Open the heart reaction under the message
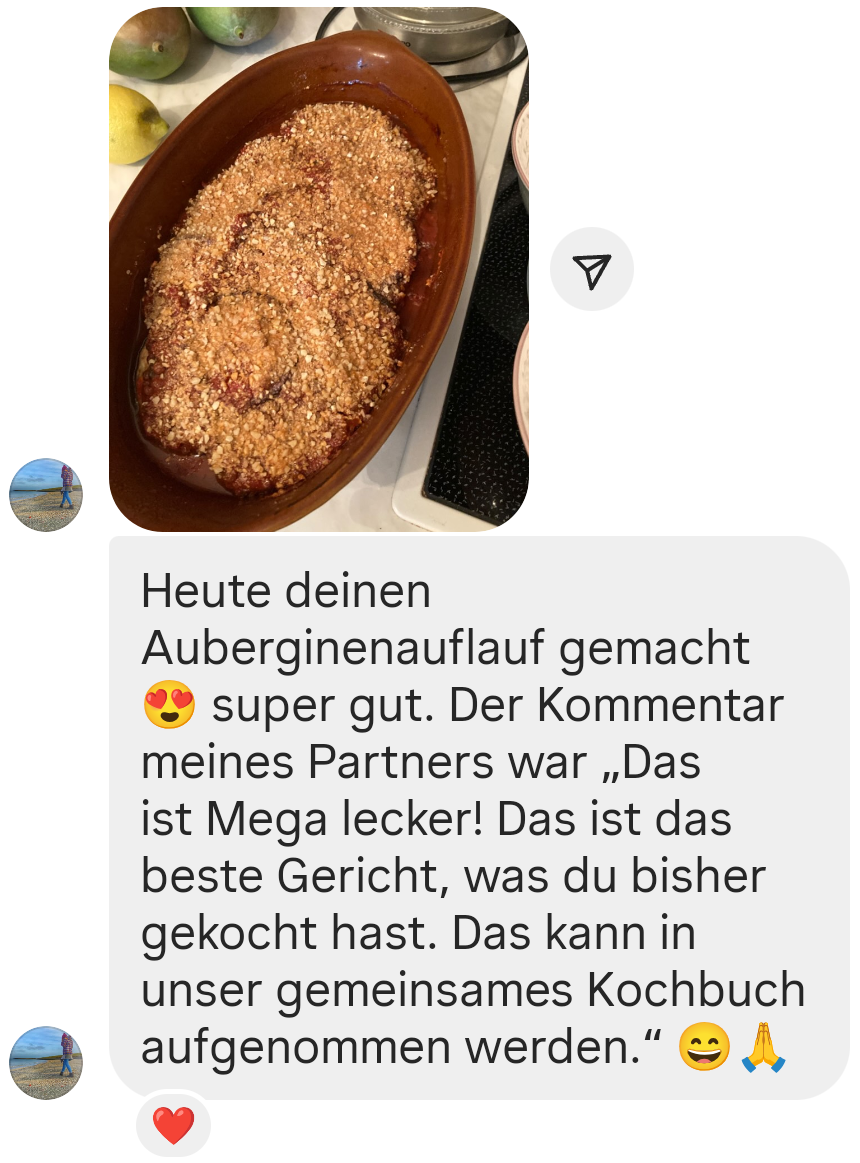 (173, 1126)
